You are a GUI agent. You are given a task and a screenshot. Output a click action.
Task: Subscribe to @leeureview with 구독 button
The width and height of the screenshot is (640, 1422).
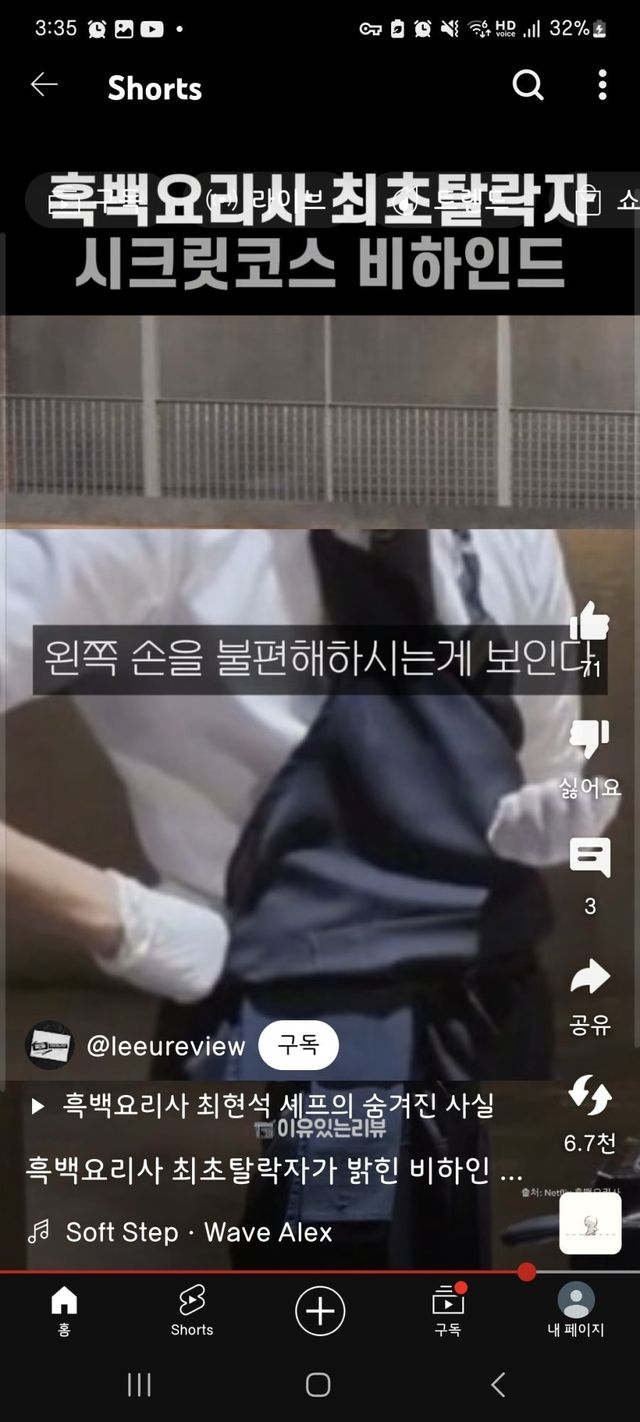(x=298, y=1046)
